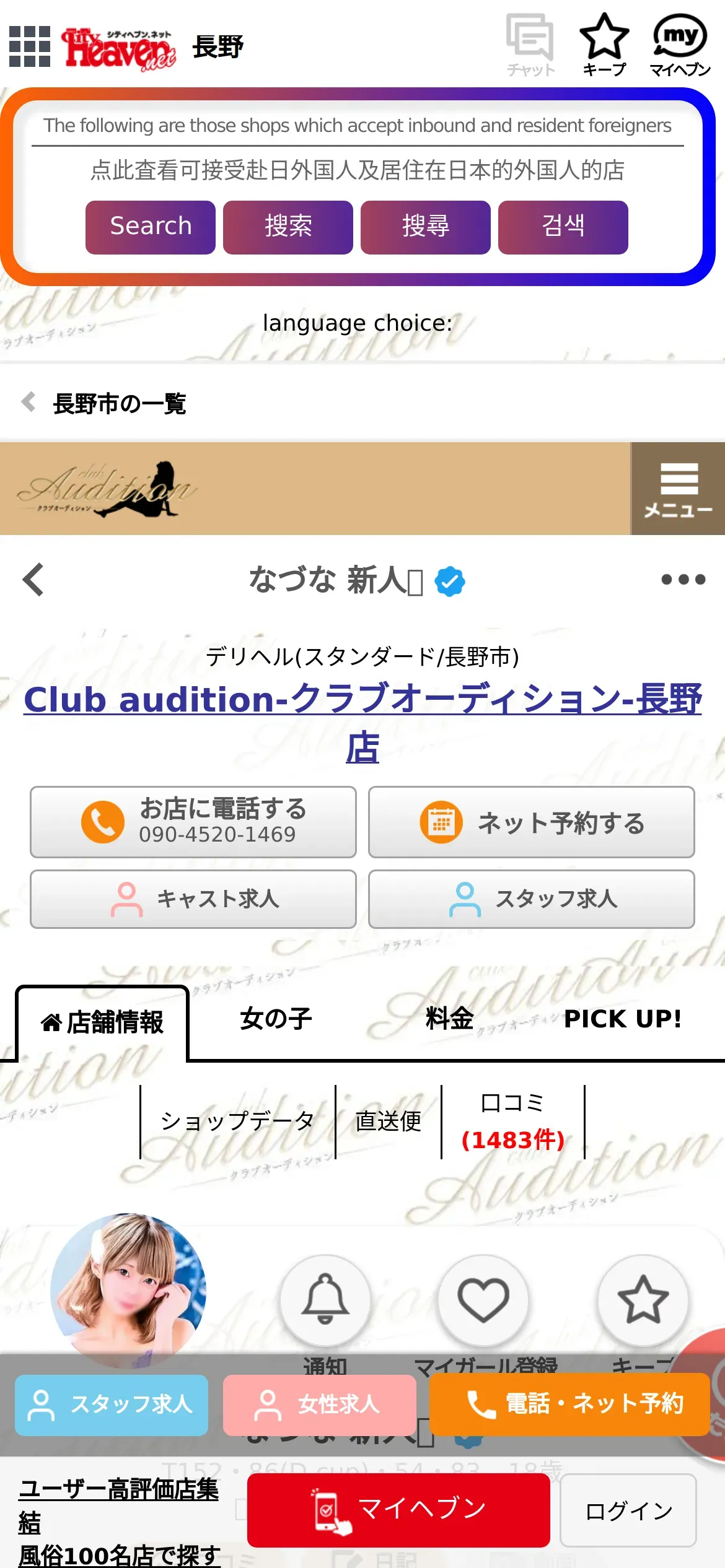Open マイヘブン in the header
725x1568 pixels.
tap(680, 45)
